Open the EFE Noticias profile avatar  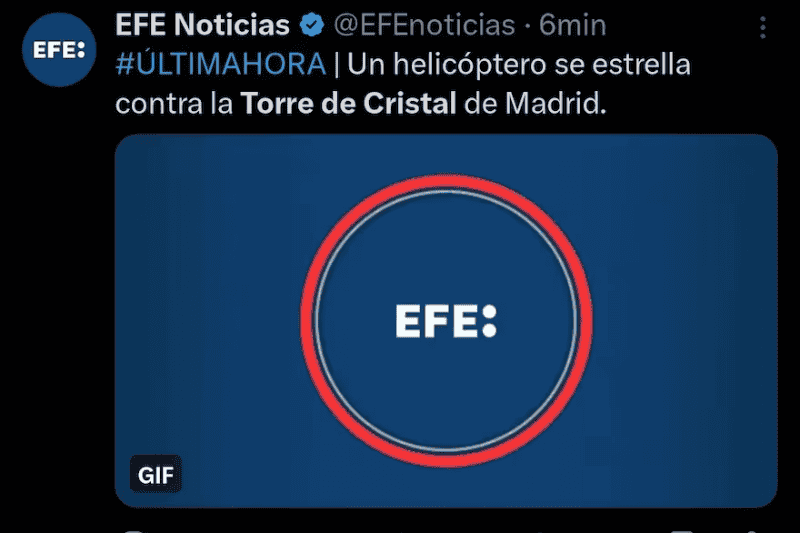click(55, 49)
